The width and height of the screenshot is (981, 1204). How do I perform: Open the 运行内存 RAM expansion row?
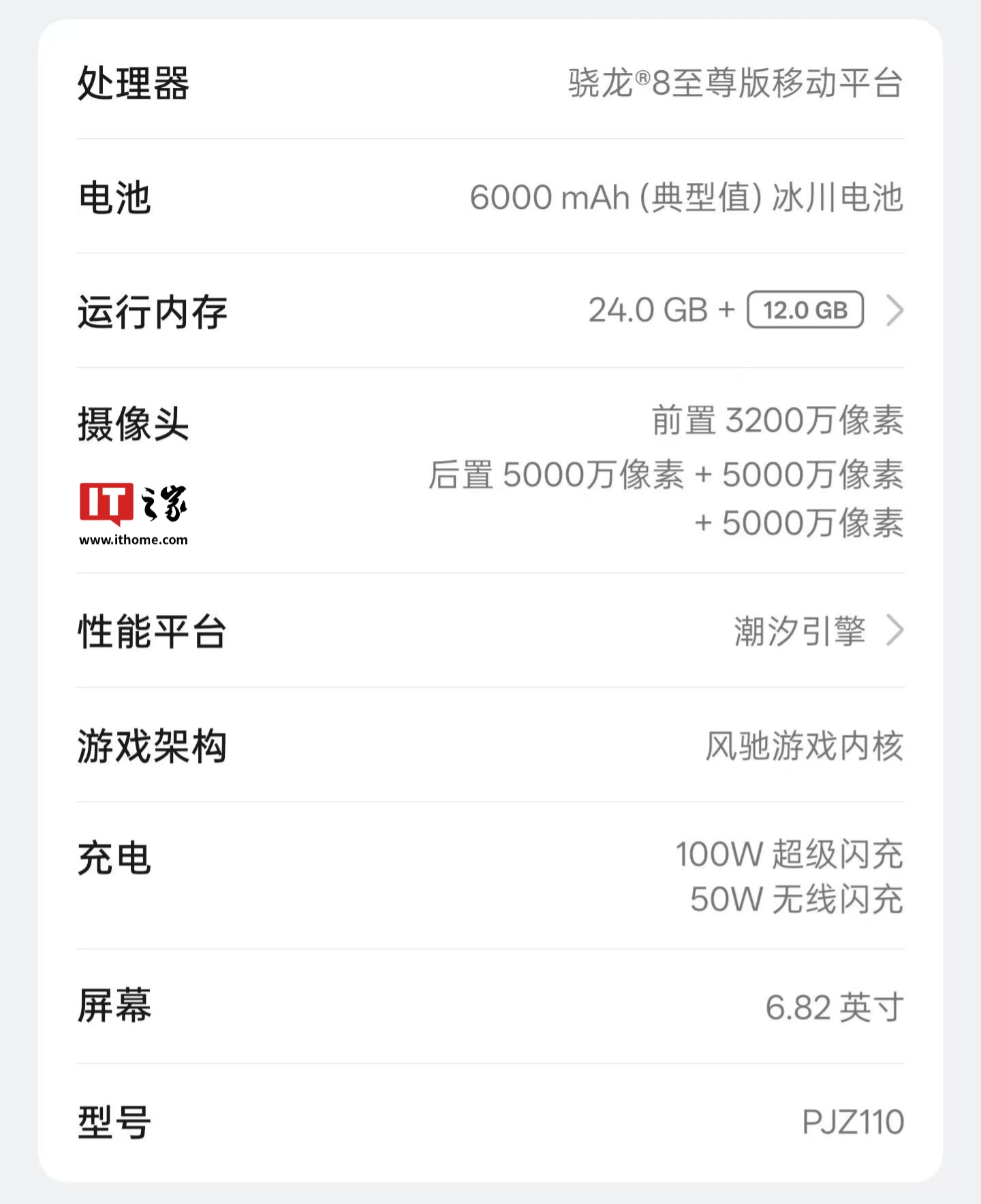(x=894, y=311)
